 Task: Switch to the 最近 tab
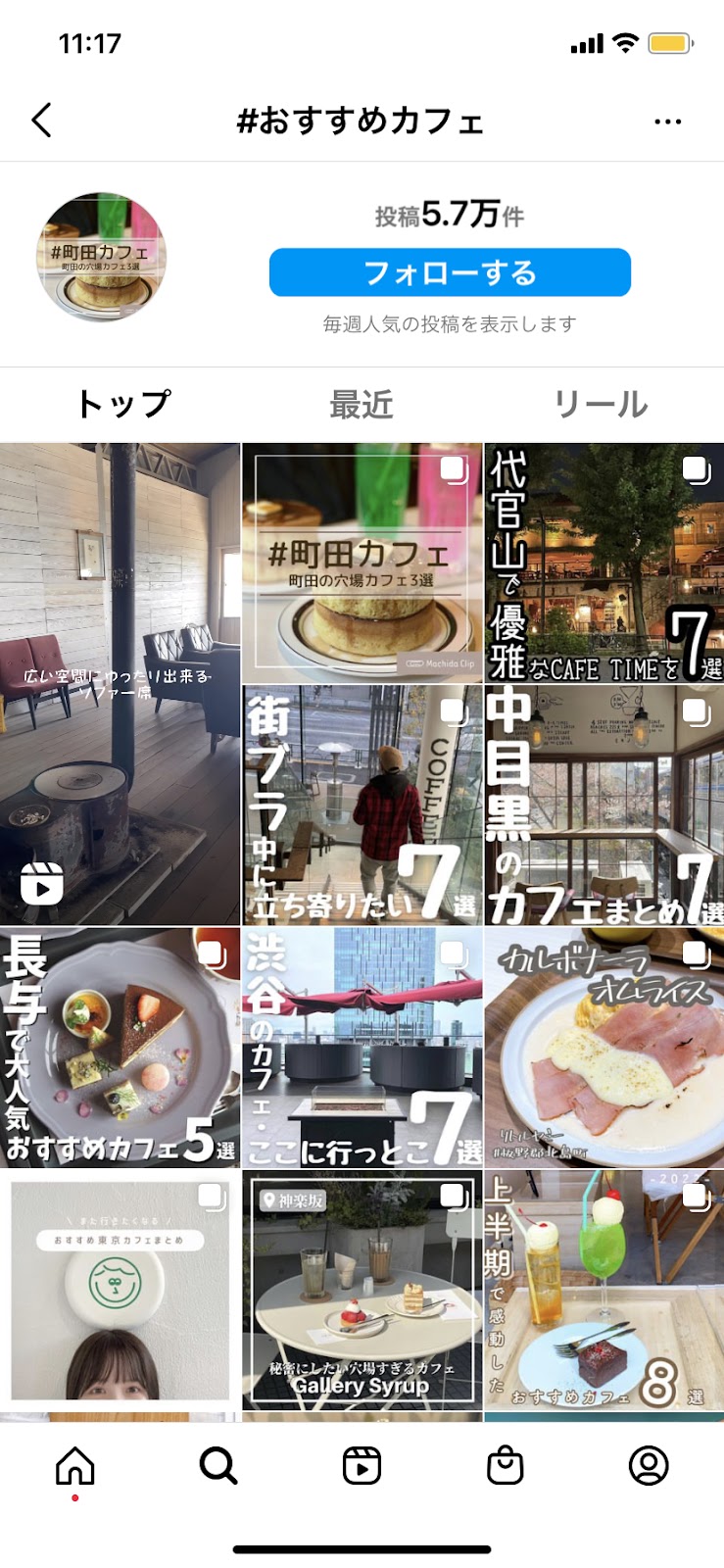pyautogui.click(x=361, y=404)
